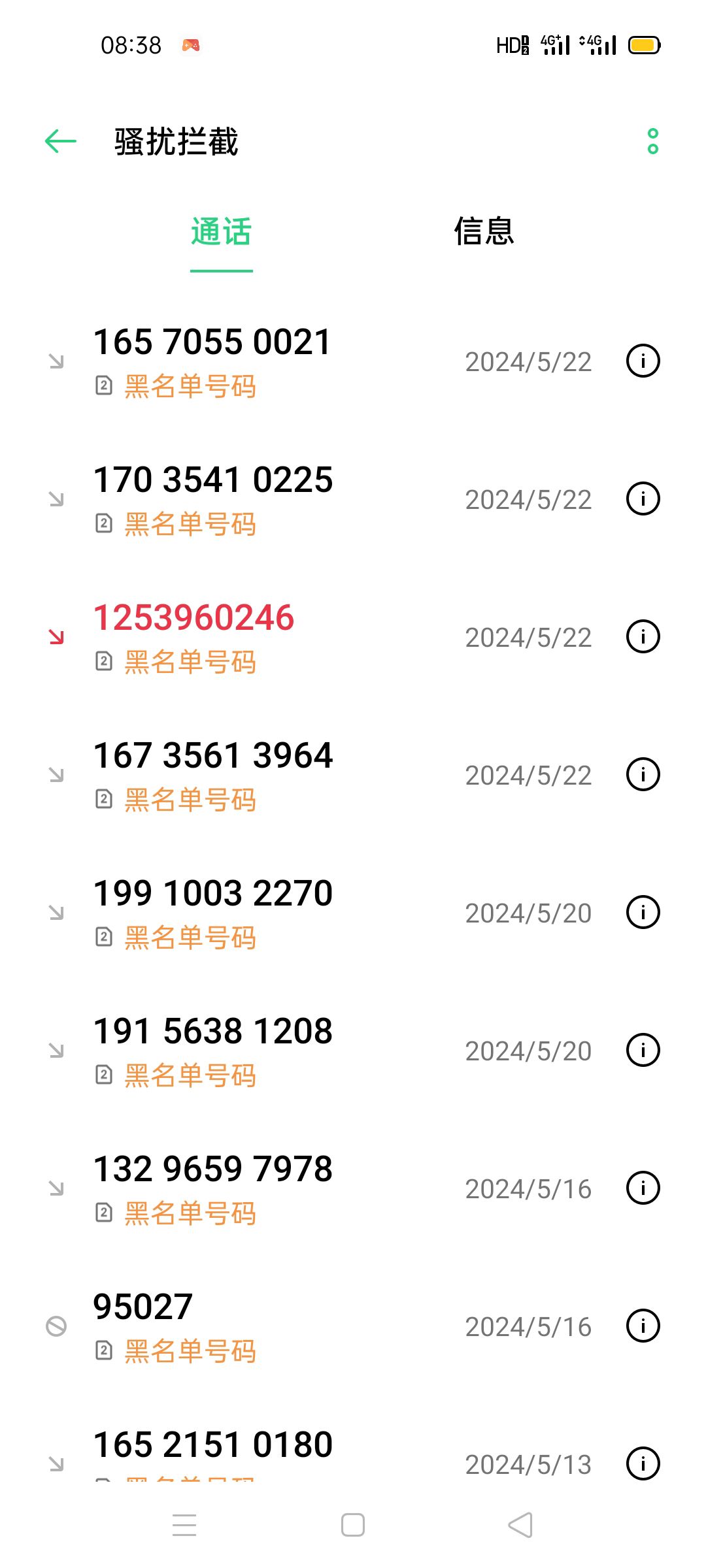
Task: Open recent apps from navigation bar
Action: 184,1526
